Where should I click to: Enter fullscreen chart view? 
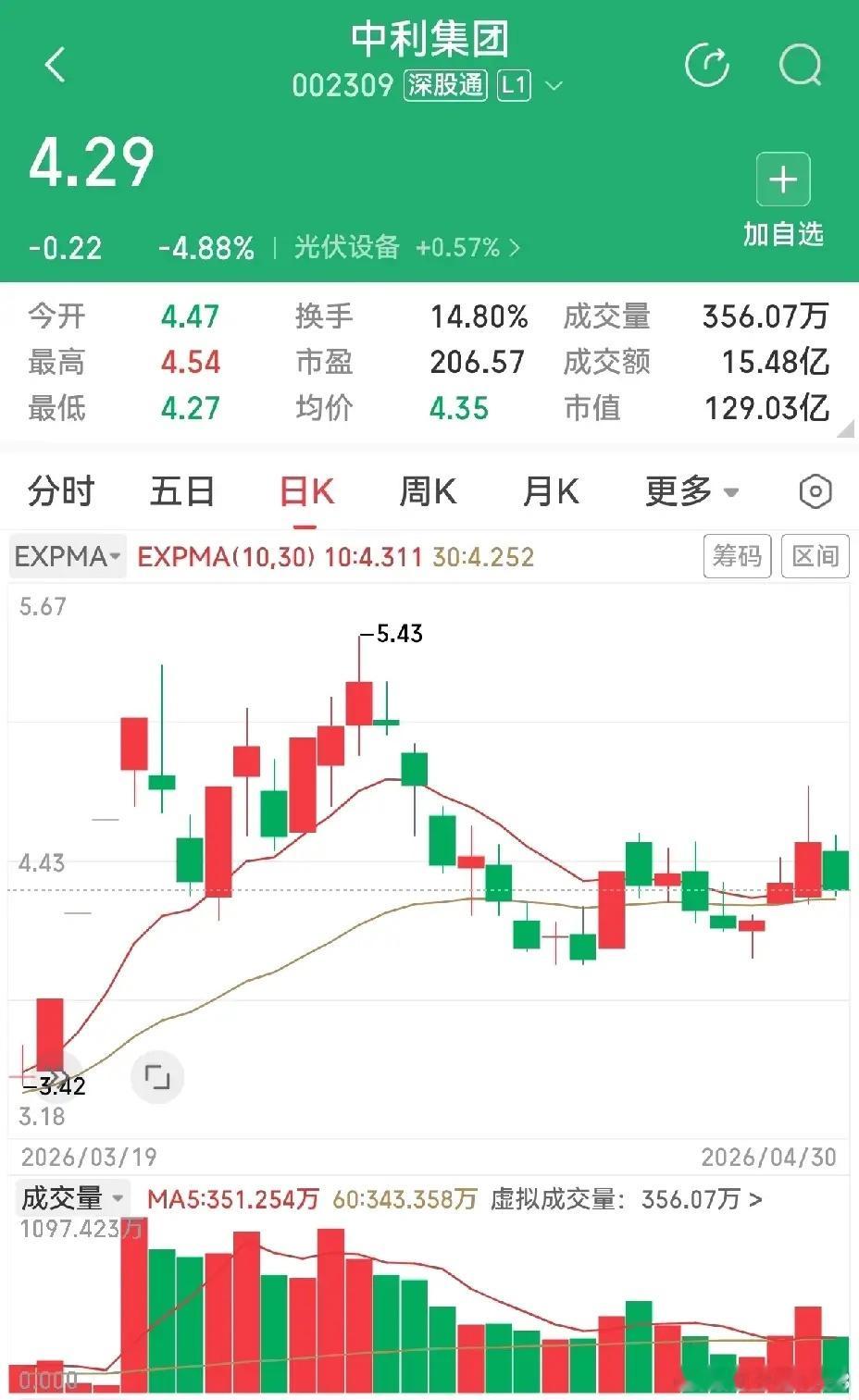157,1077
